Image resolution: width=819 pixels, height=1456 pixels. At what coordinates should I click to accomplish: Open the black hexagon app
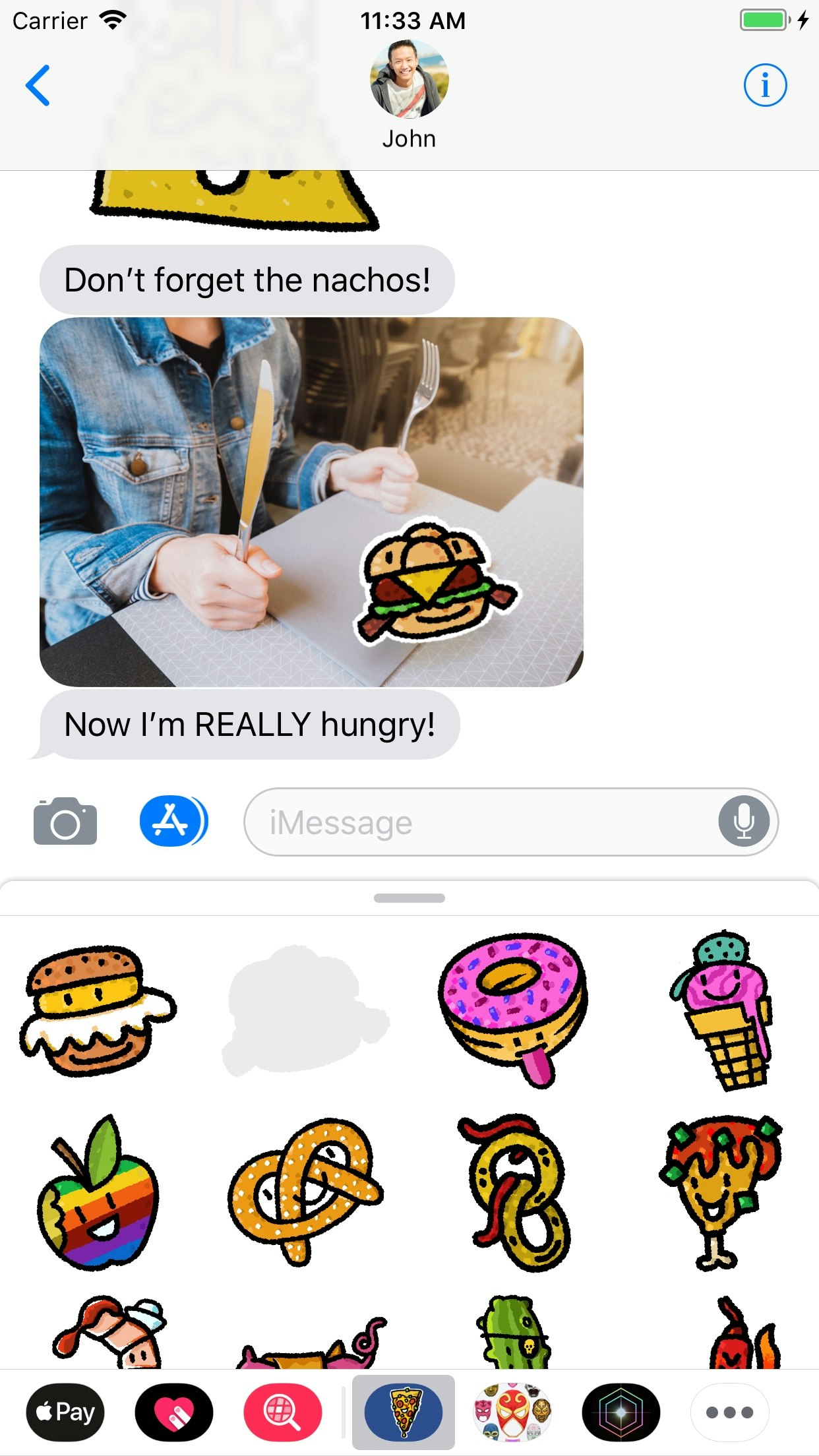click(x=621, y=1412)
